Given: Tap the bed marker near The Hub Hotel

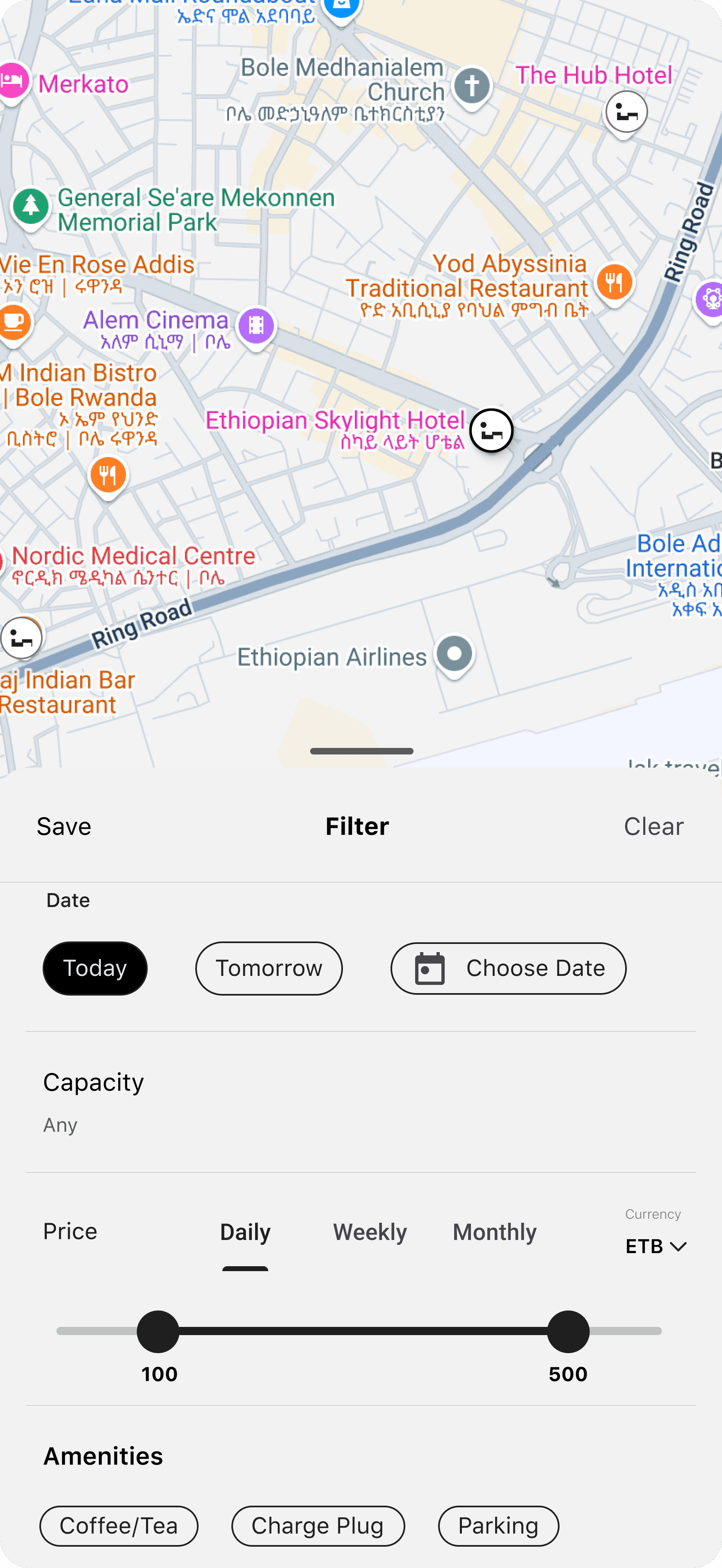Looking at the screenshot, I should point(626,112).
